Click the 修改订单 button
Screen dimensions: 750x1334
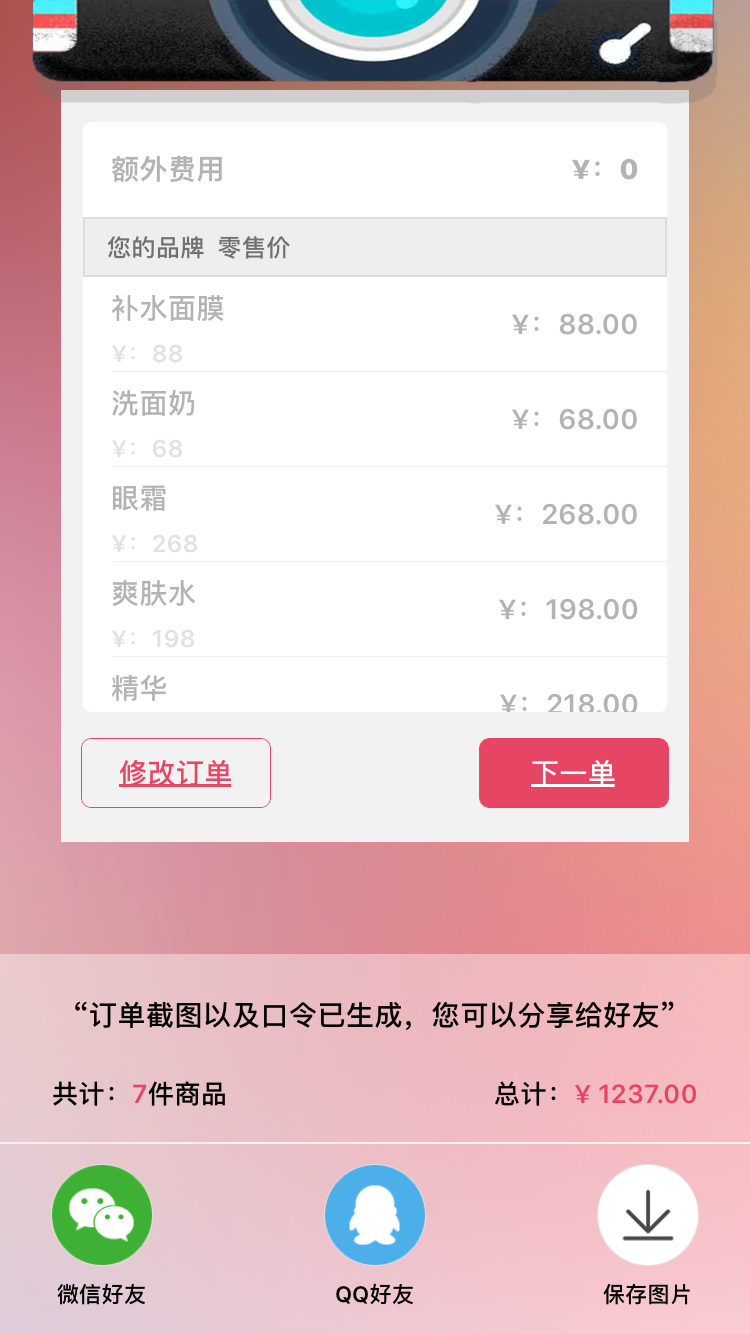(x=175, y=772)
